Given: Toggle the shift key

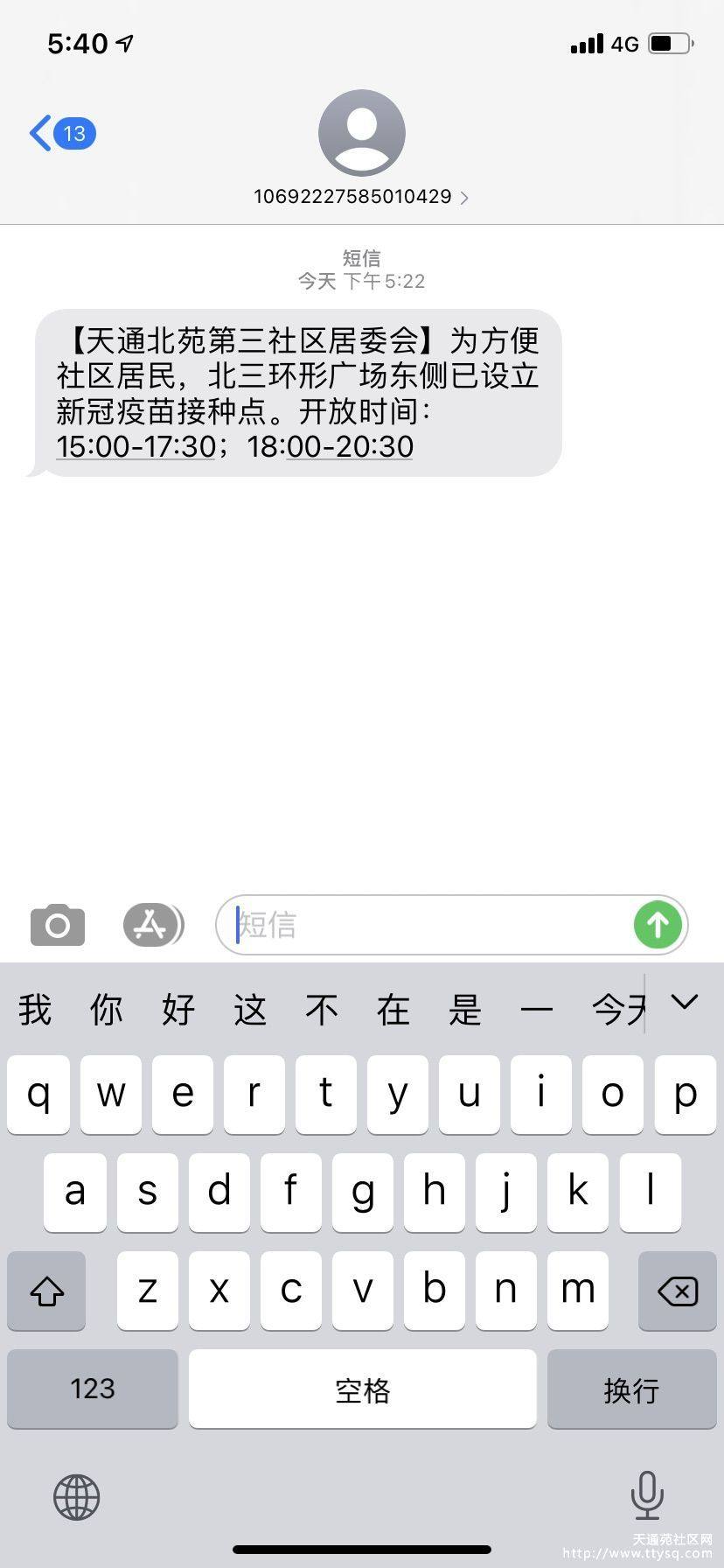Looking at the screenshot, I should click(x=47, y=1291).
